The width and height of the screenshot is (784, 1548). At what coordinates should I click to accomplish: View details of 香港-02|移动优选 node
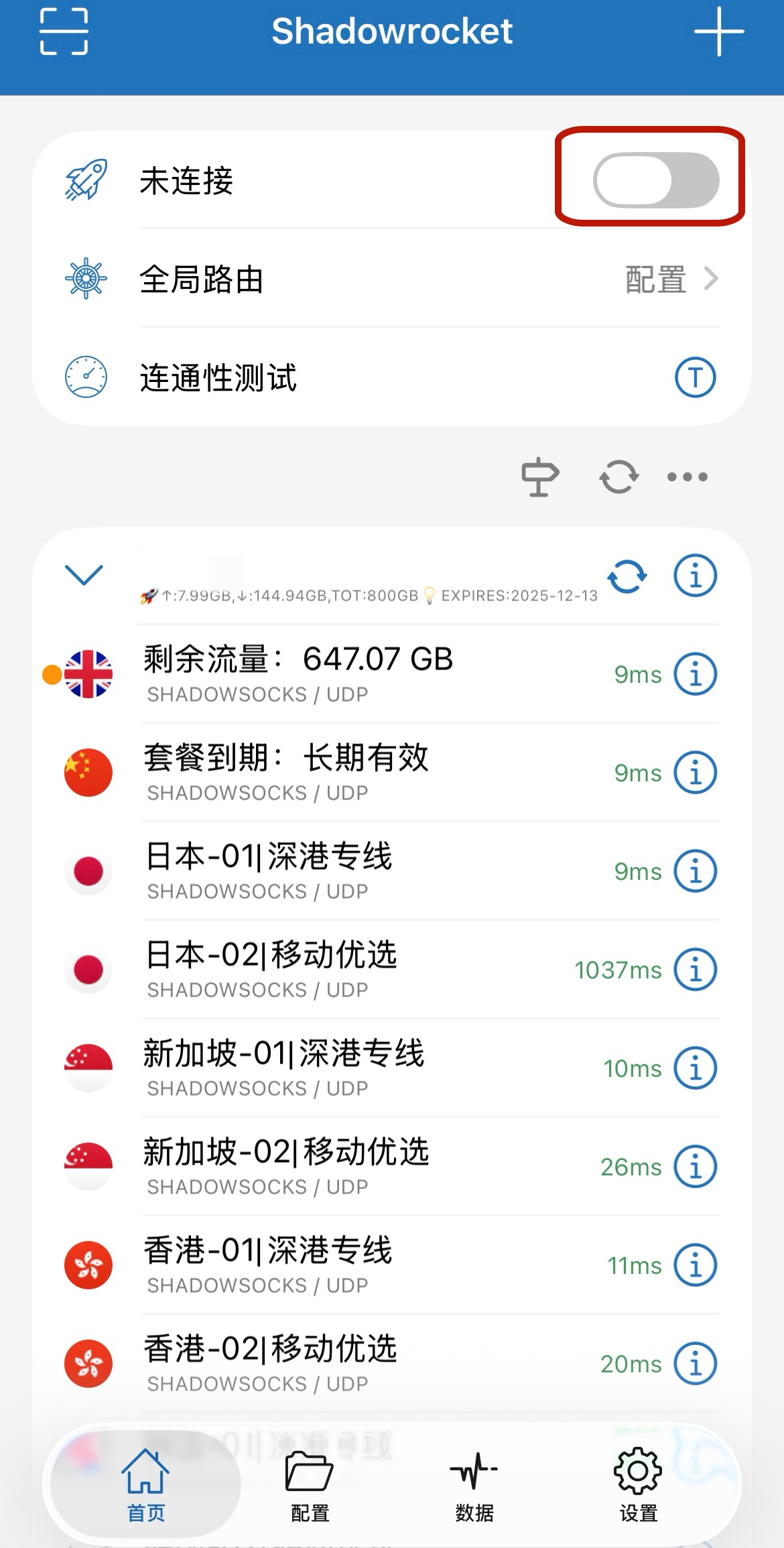click(x=695, y=1363)
